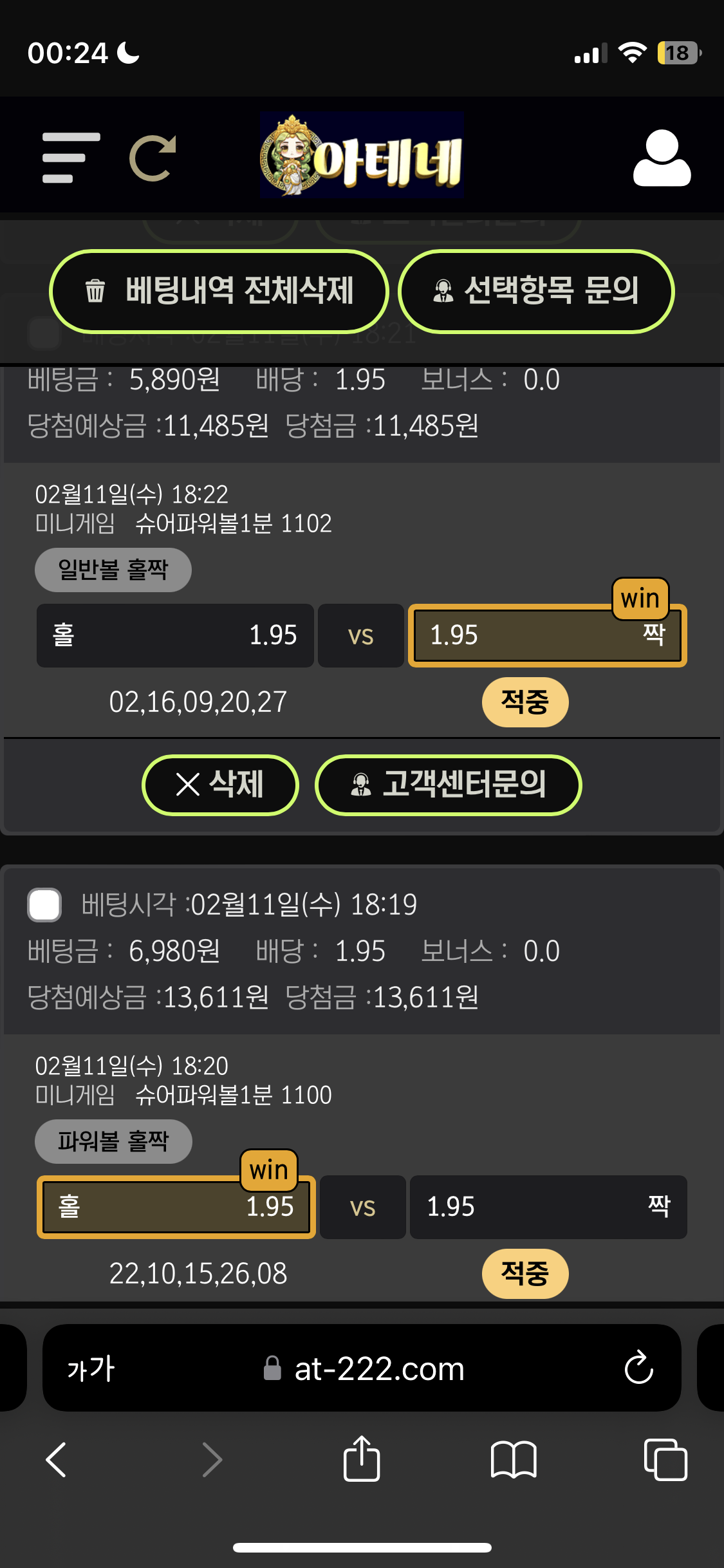
Task: Tap the at-222.com address bar
Action: (x=364, y=1368)
